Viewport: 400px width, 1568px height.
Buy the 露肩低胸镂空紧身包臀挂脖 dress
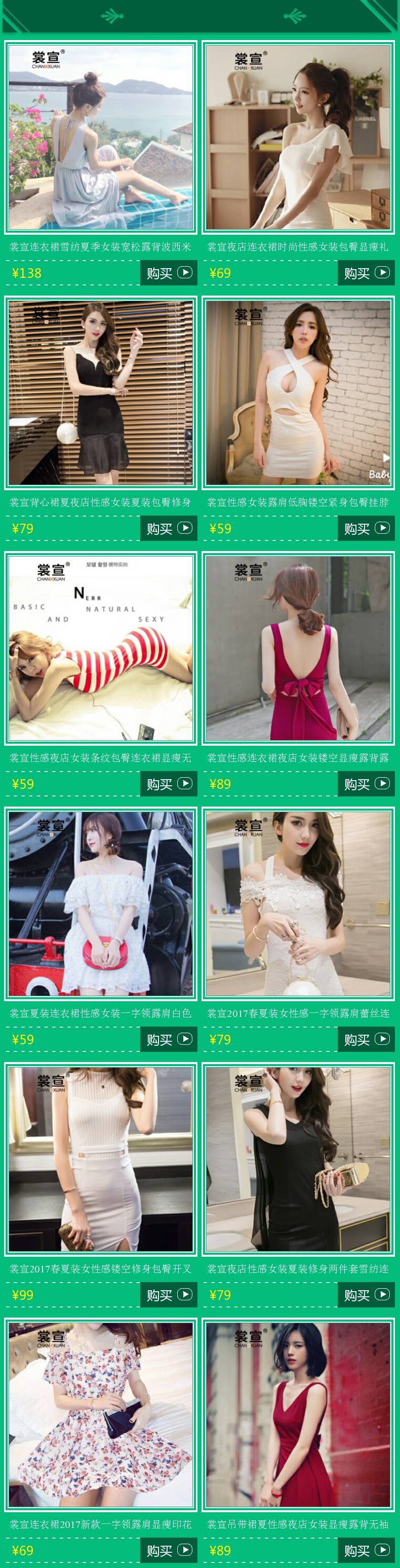pyautogui.click(x=366, y=528)
